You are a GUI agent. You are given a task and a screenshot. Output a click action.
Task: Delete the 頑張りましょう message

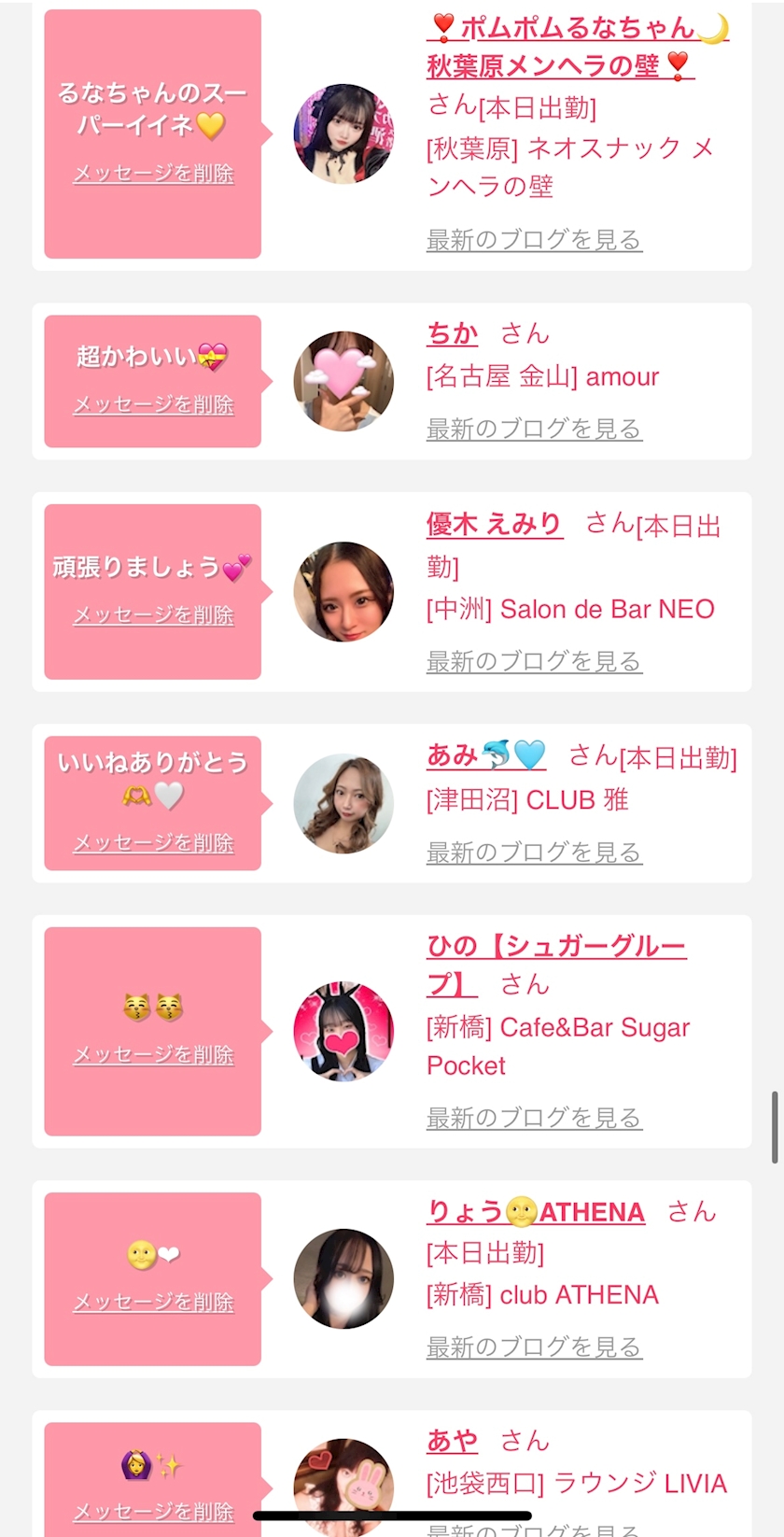click(x=153, y=614)
